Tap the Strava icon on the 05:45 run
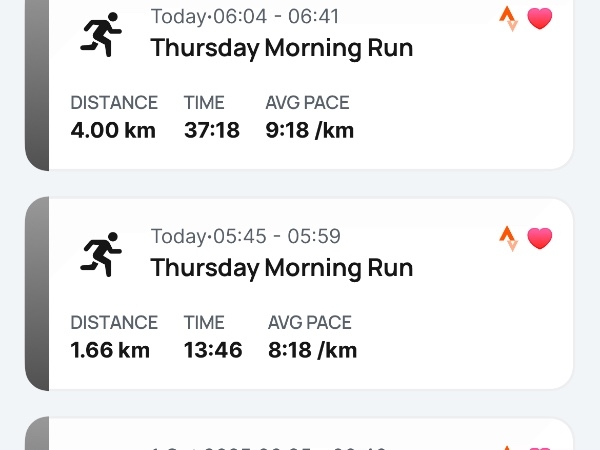 509,238
